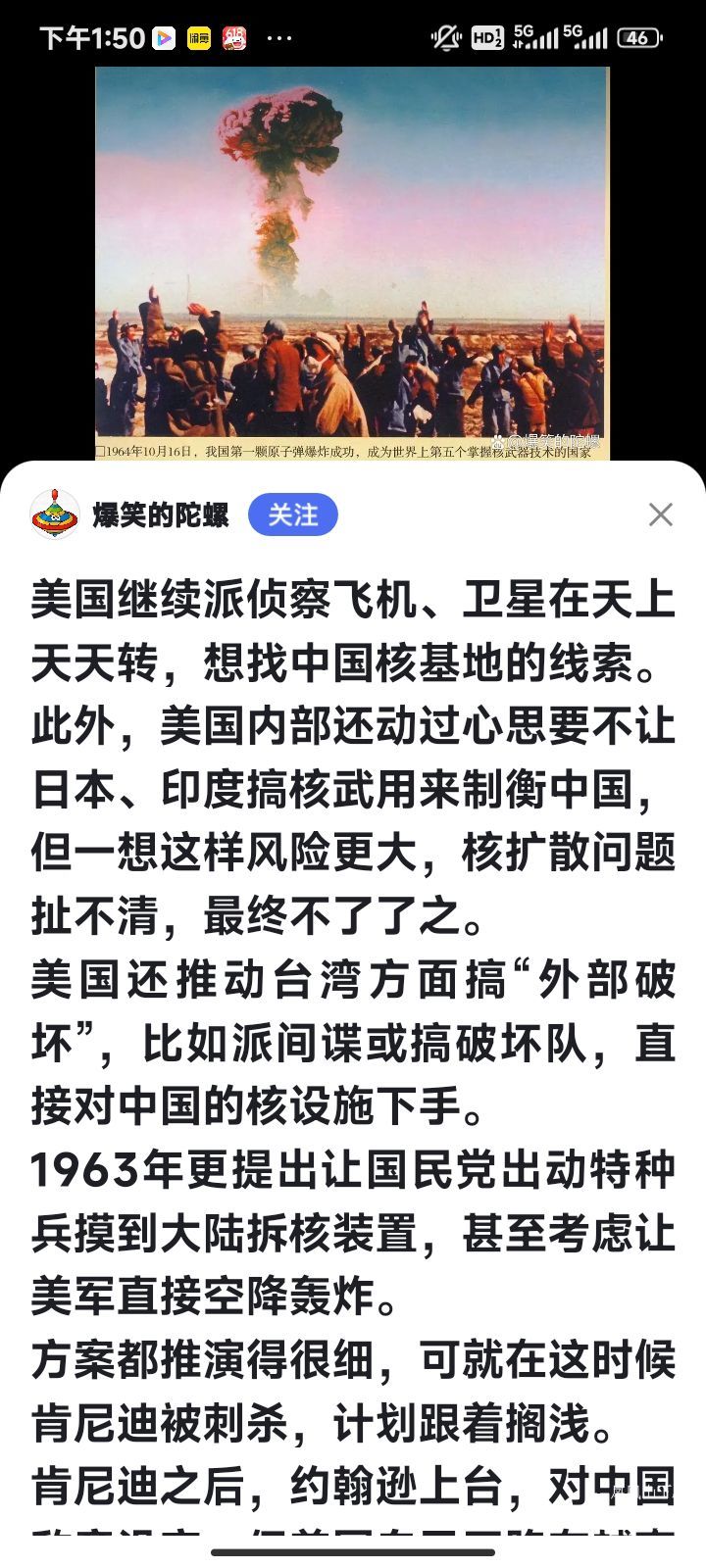The width and height of the screenshot is (706, 1568).
Task: Follow 爆笑的陀螺 with the 关注 button
Action: tap(292, 514)
